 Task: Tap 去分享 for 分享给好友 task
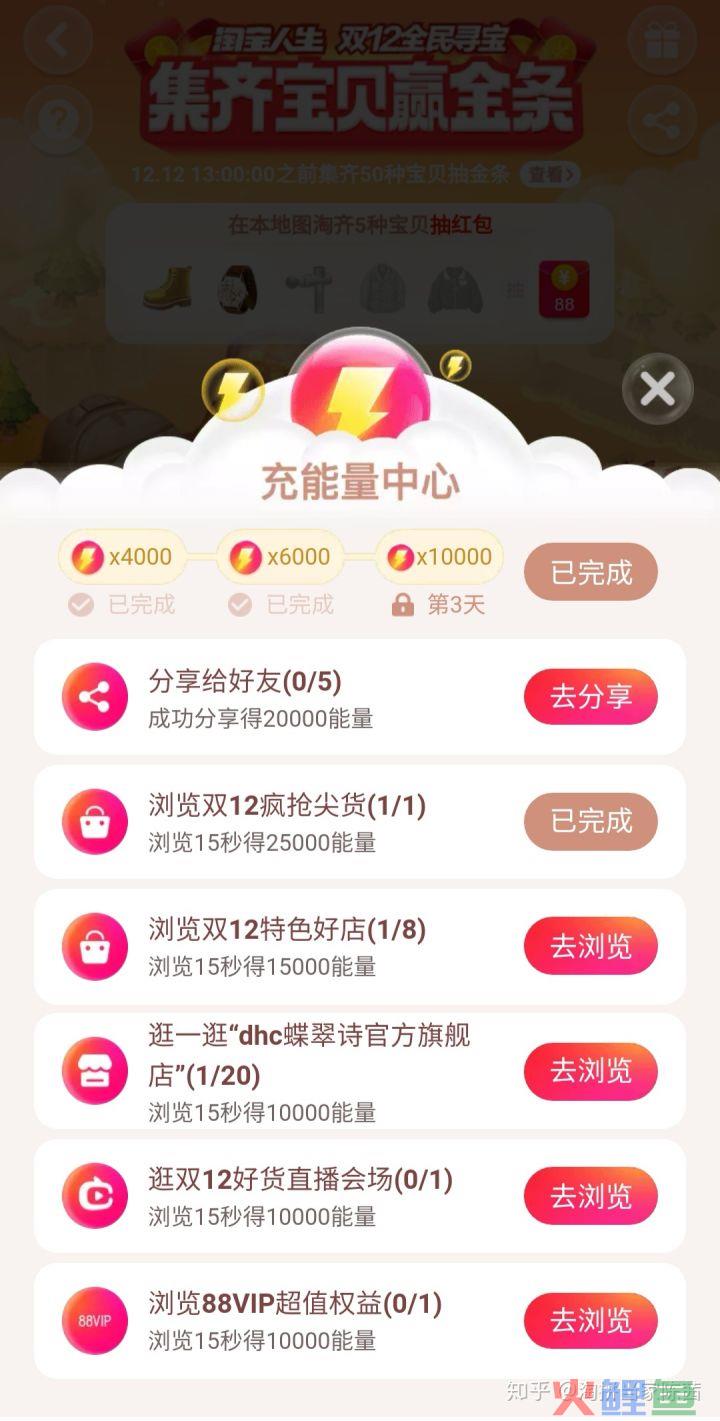click(x=590, y=697)
